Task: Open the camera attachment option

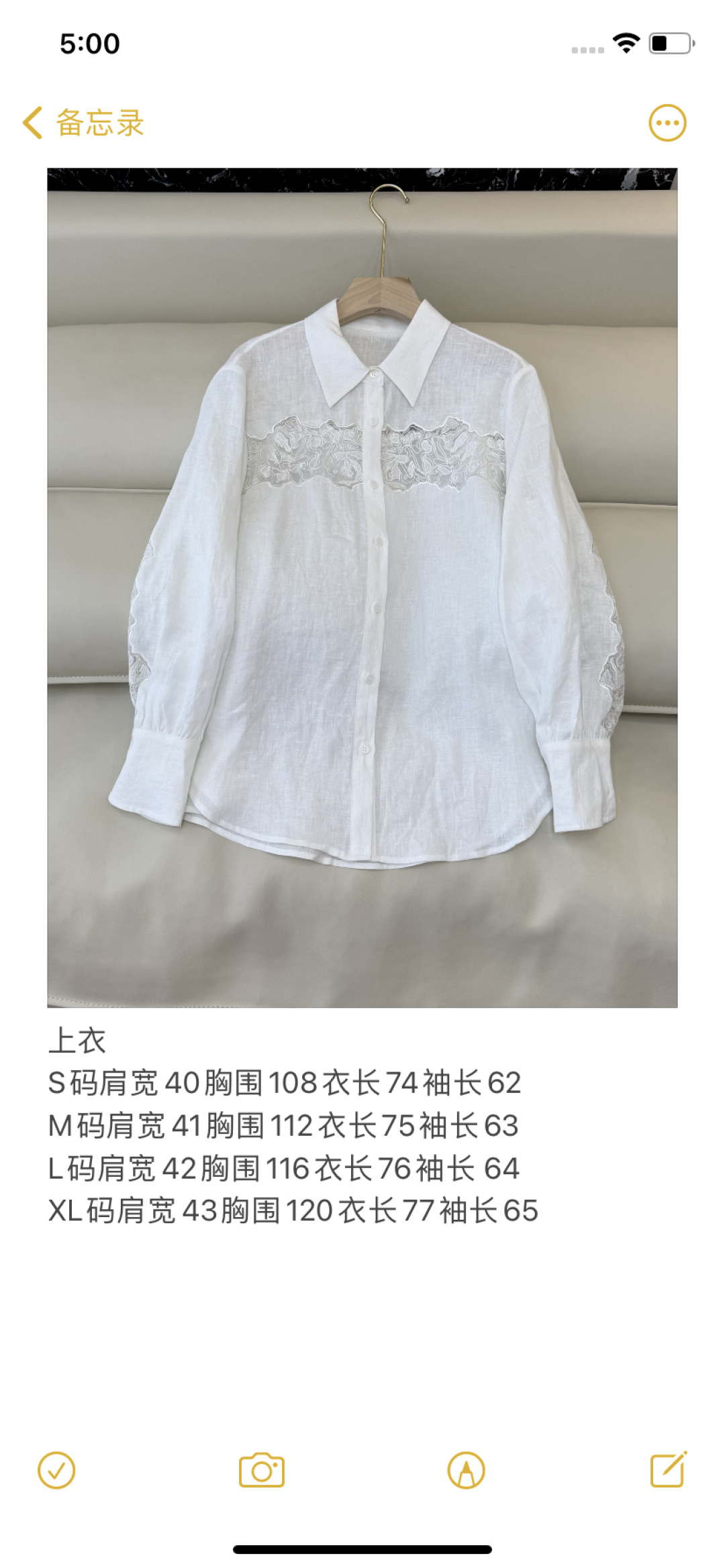Action: [x=262, y=1471]
